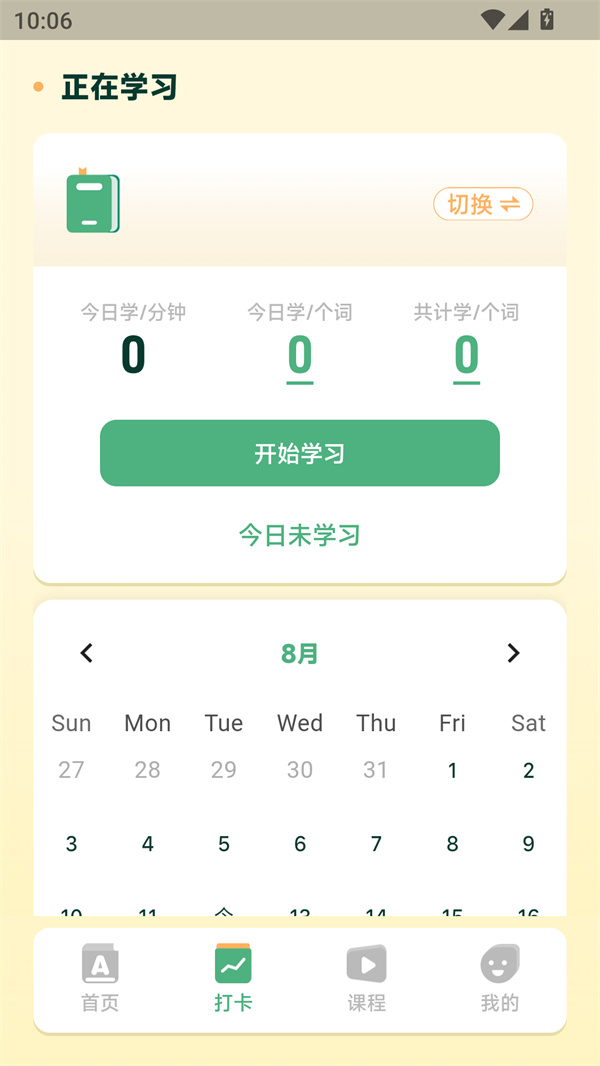Open total learned words count link
This screenshot has width=600, height=1066.
click(466, 356)
